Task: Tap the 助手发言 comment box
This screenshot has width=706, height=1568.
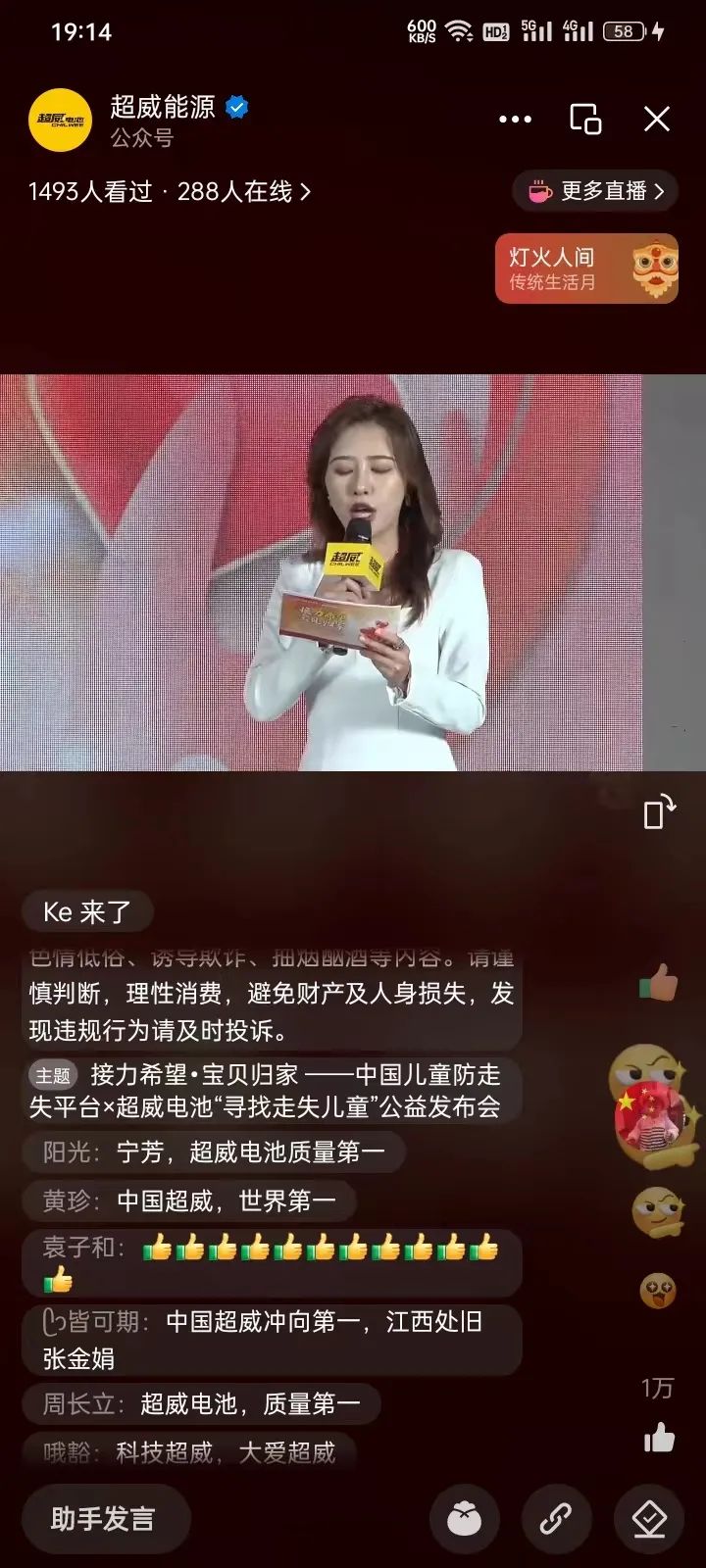Action: pos(105,1518)
